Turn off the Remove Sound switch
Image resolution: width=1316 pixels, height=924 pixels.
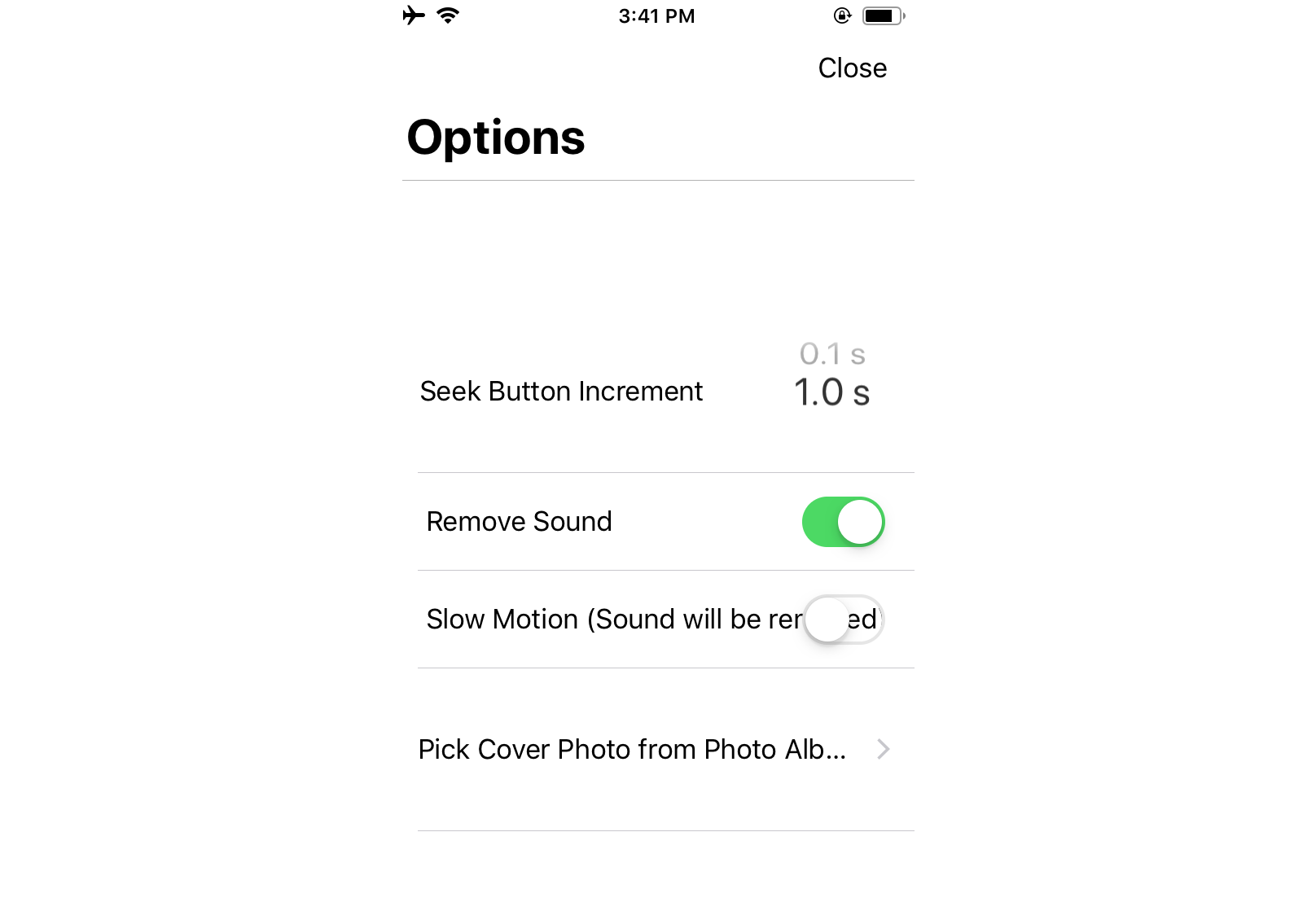[843, 522]
